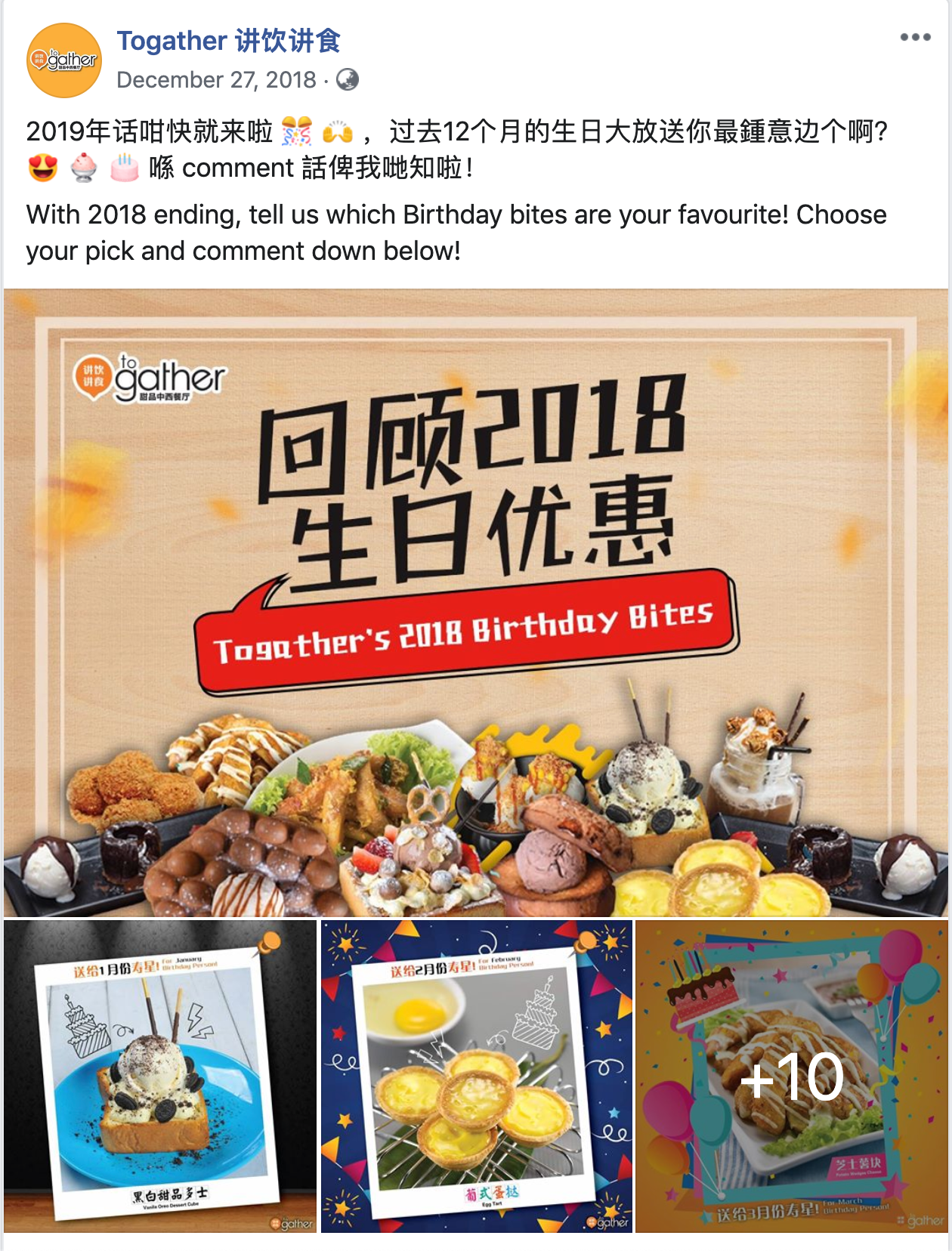Open the post's three-dot options menu

click(915, 38)
